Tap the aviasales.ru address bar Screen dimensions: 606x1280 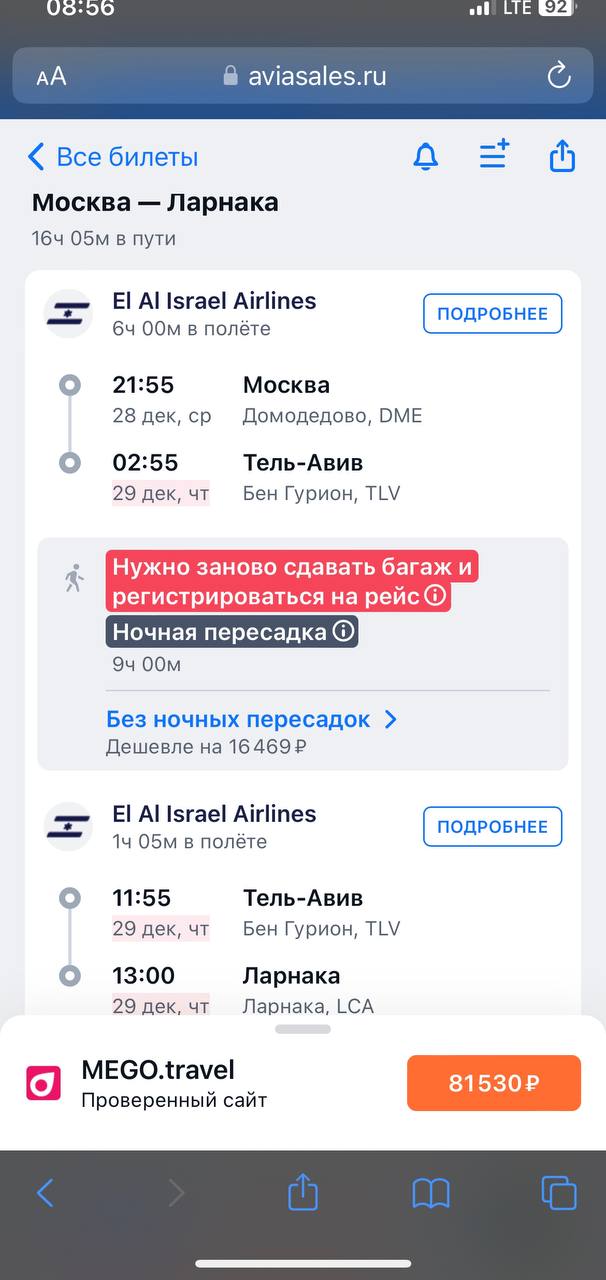[303, 76]
